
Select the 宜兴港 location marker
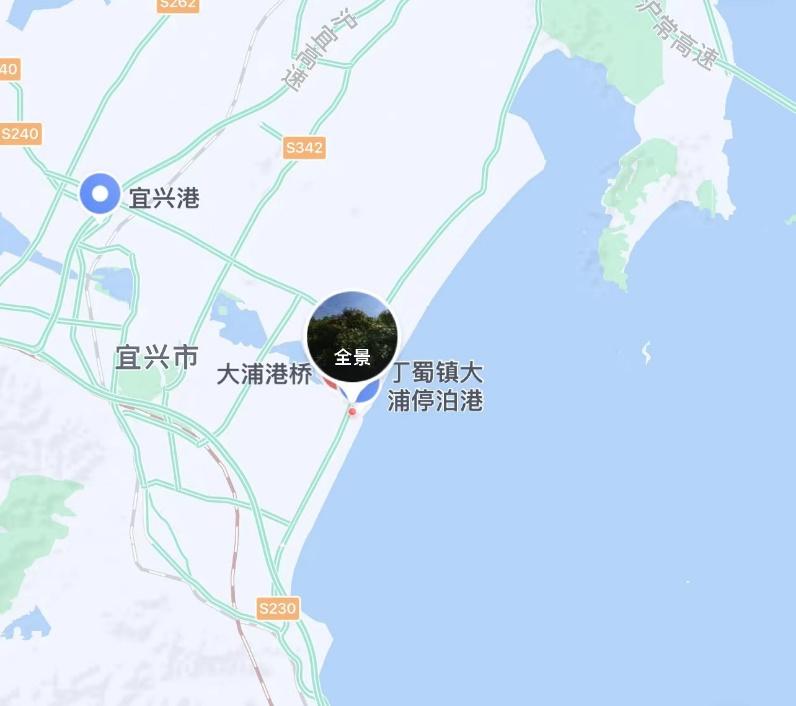click(x=100, y=193)
